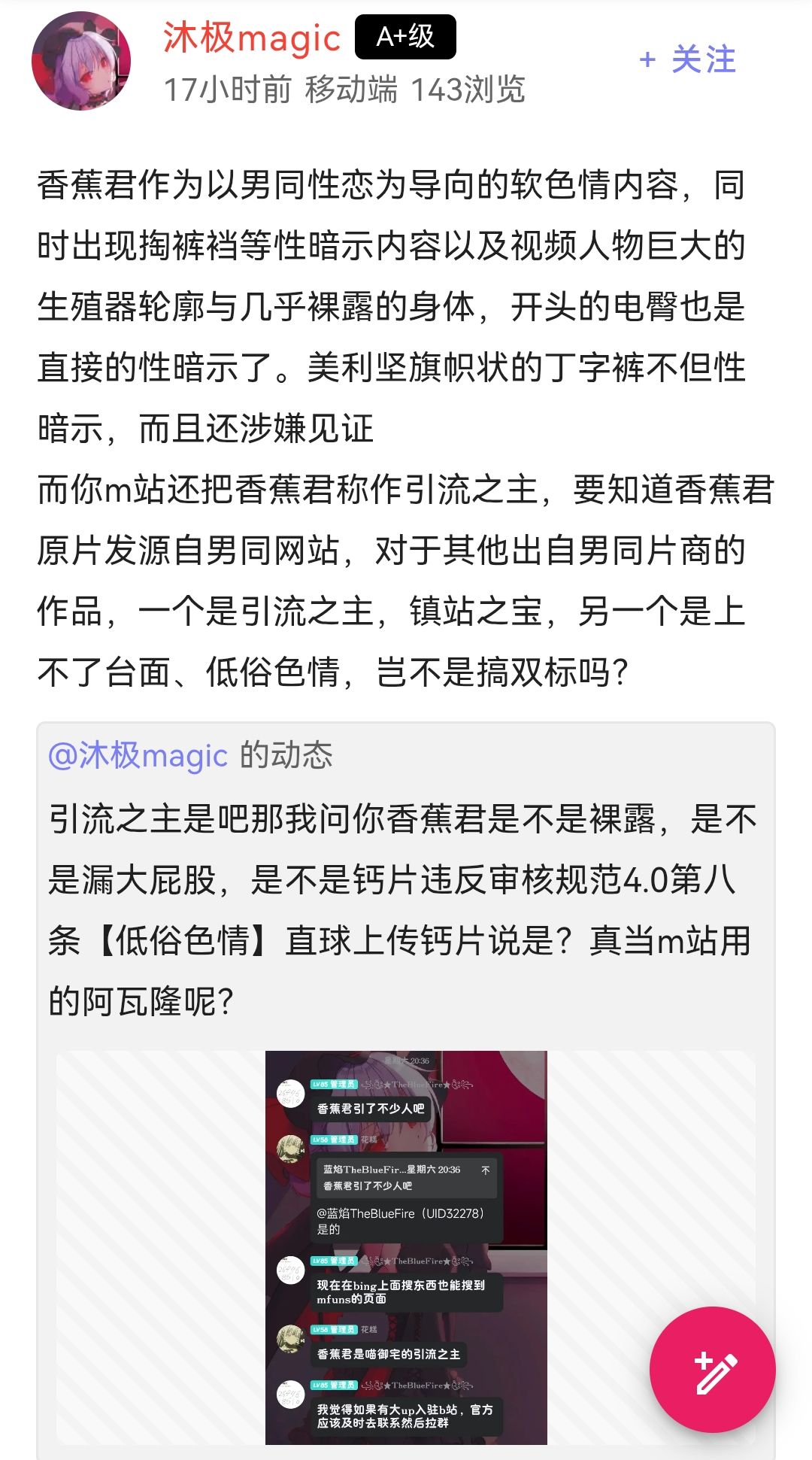812x1460 pixels.
Task: Compose a new post with the pencil button
Action: [712, 1369]
